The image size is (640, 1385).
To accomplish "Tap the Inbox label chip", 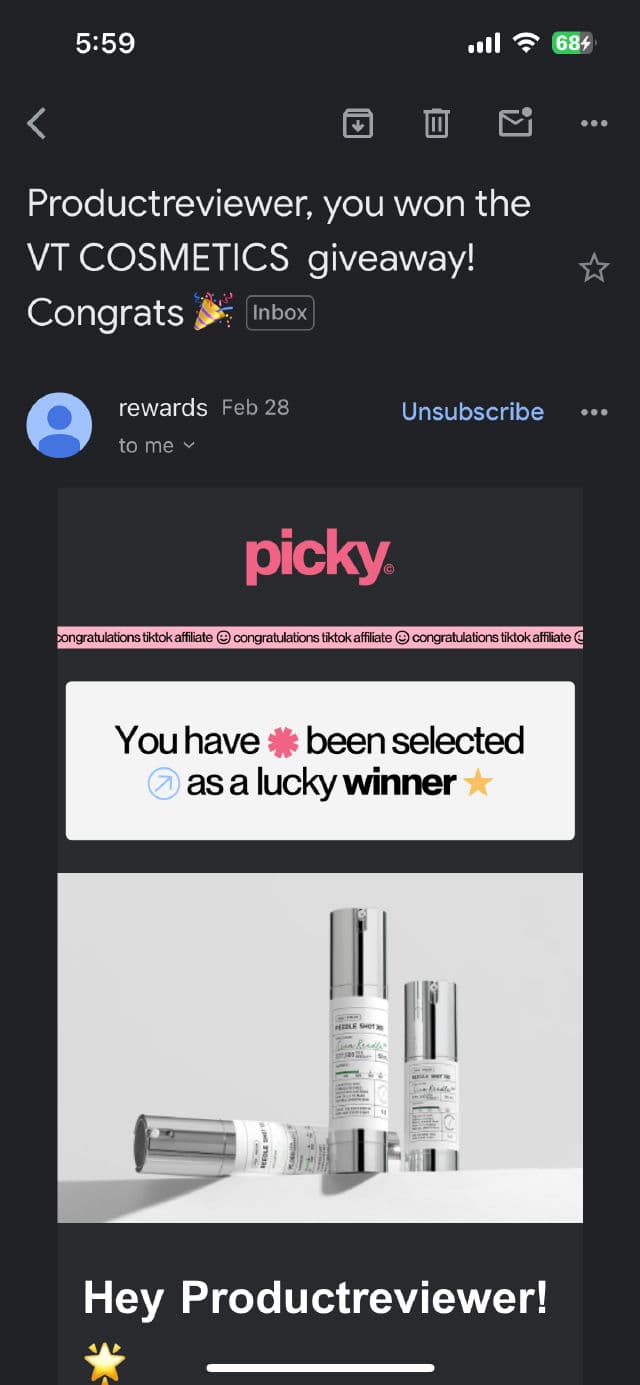I will pos(280,313).
